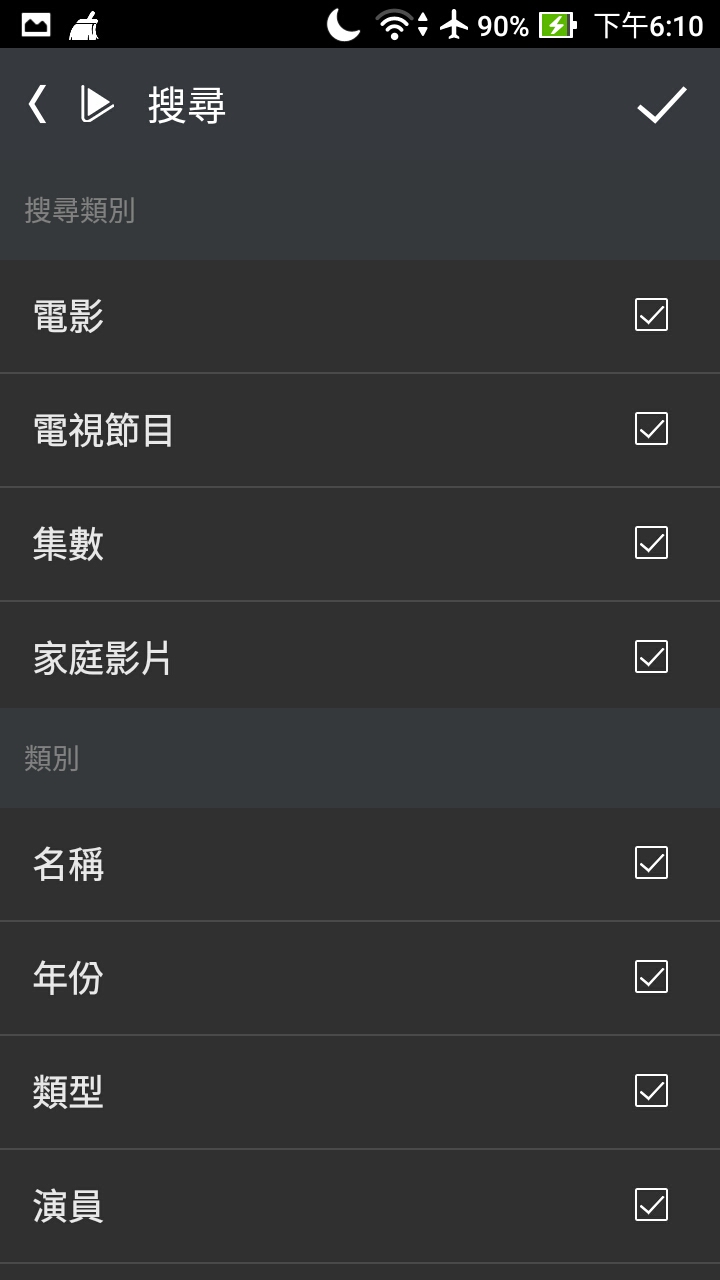Toggle the 電視節目 checkbox
The height and width of the screenshot is (1280, 720).
pos(651,429)
